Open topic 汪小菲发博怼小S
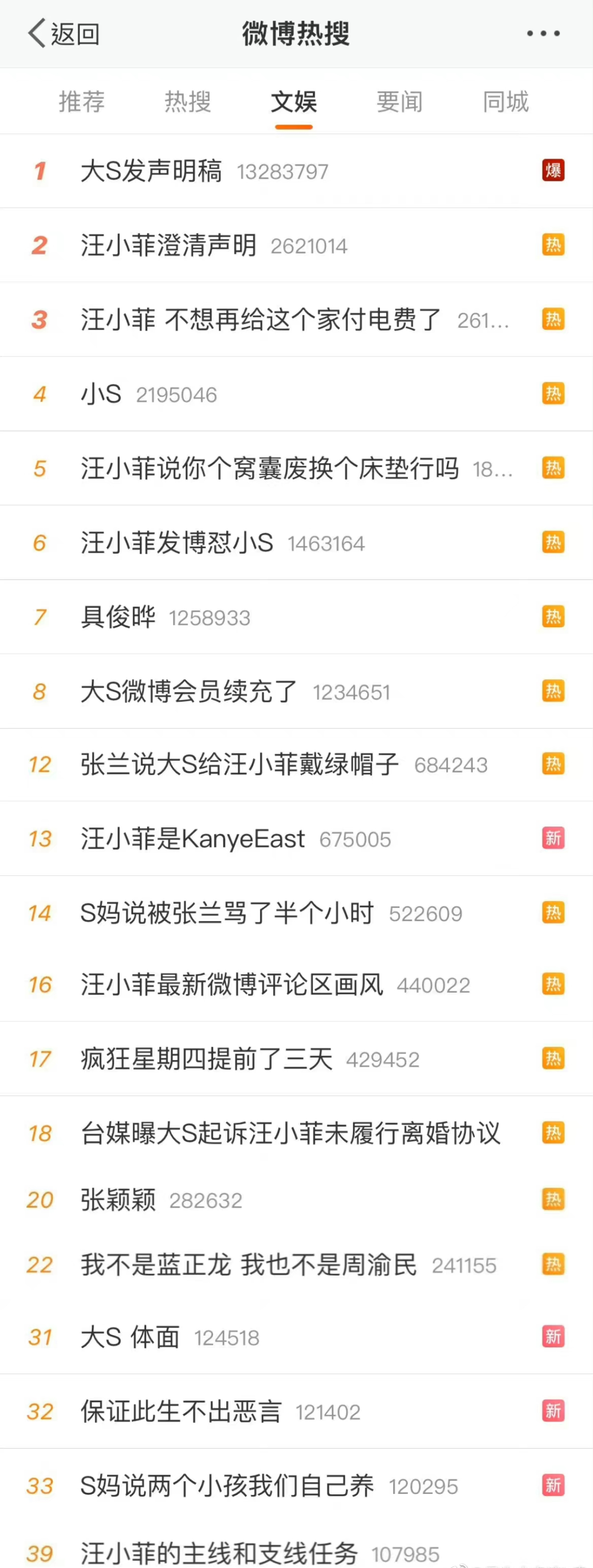 [177, 543]
